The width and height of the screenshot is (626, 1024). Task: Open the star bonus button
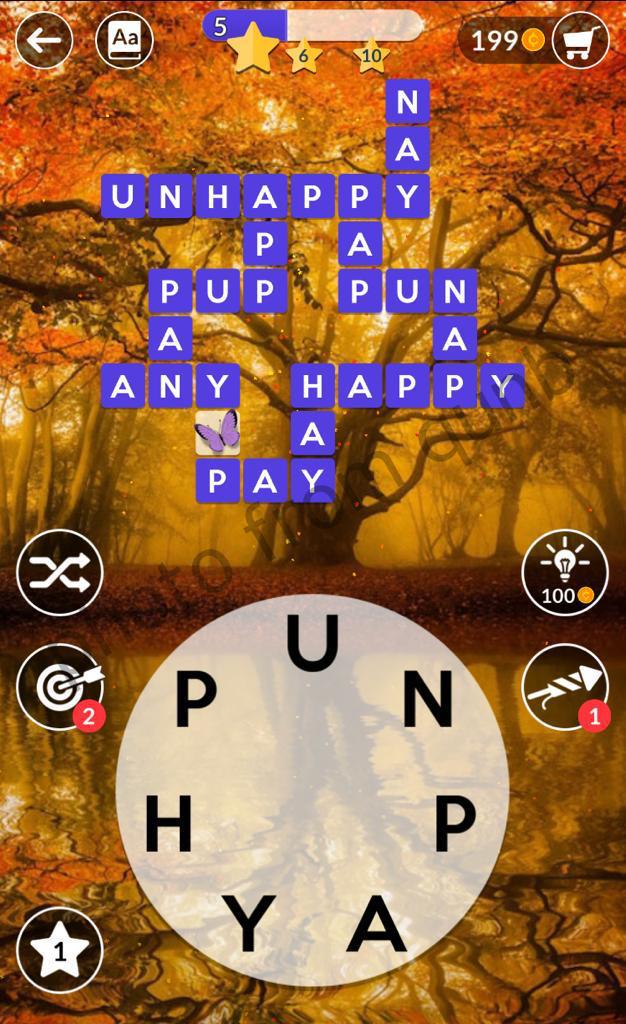(x=59, y=950)
